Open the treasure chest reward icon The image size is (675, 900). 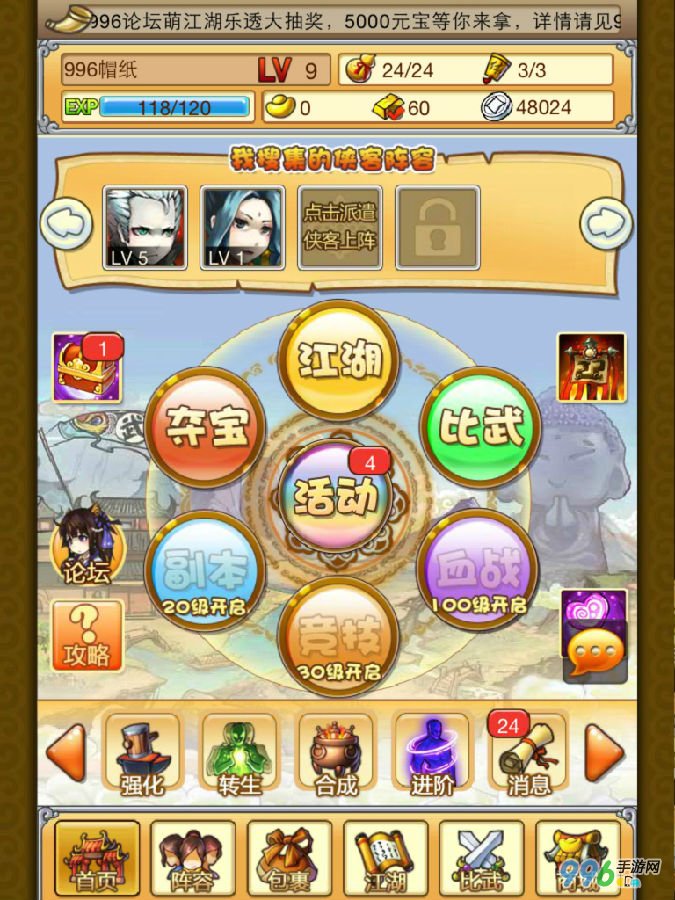tap(87, 368)
